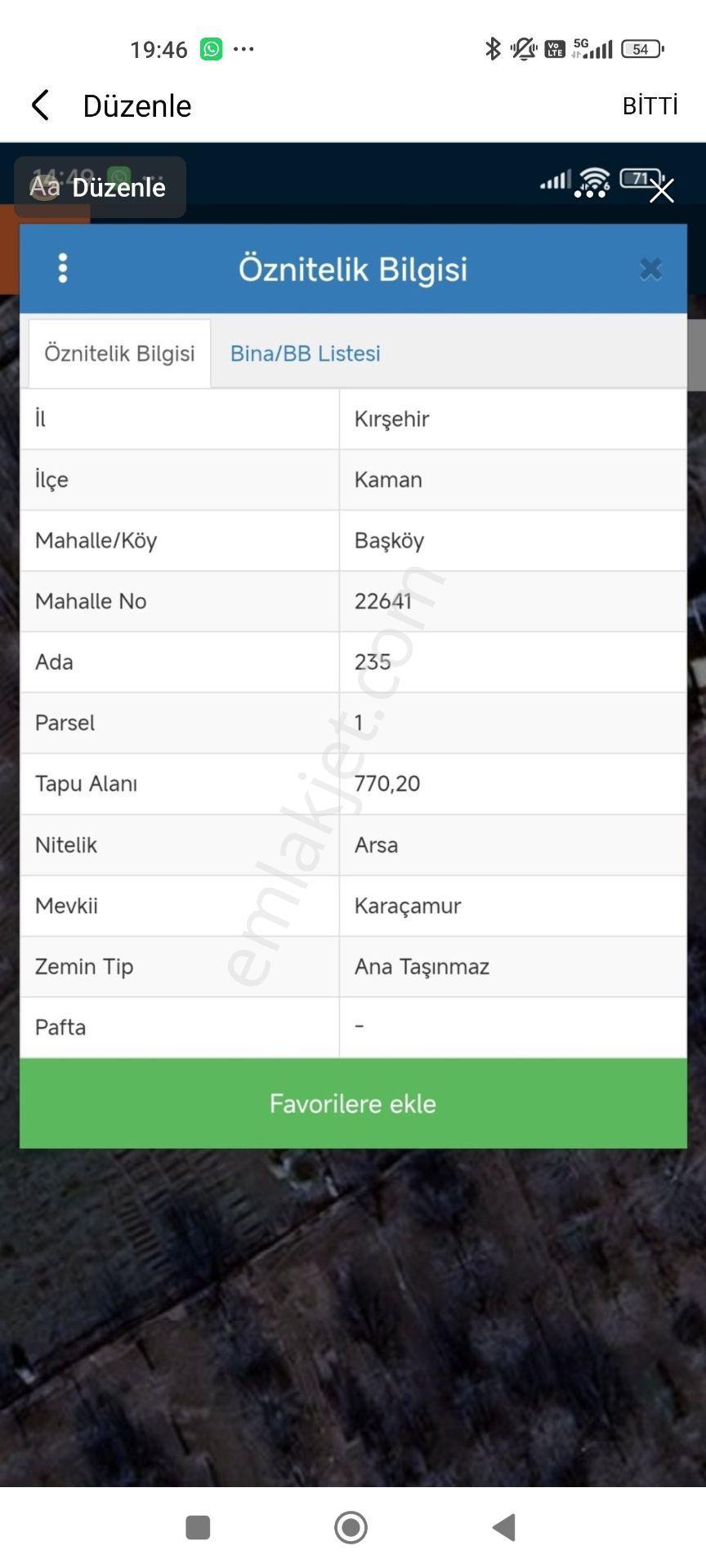Go back from the Düzenle screen

click(x=40, y=105)
